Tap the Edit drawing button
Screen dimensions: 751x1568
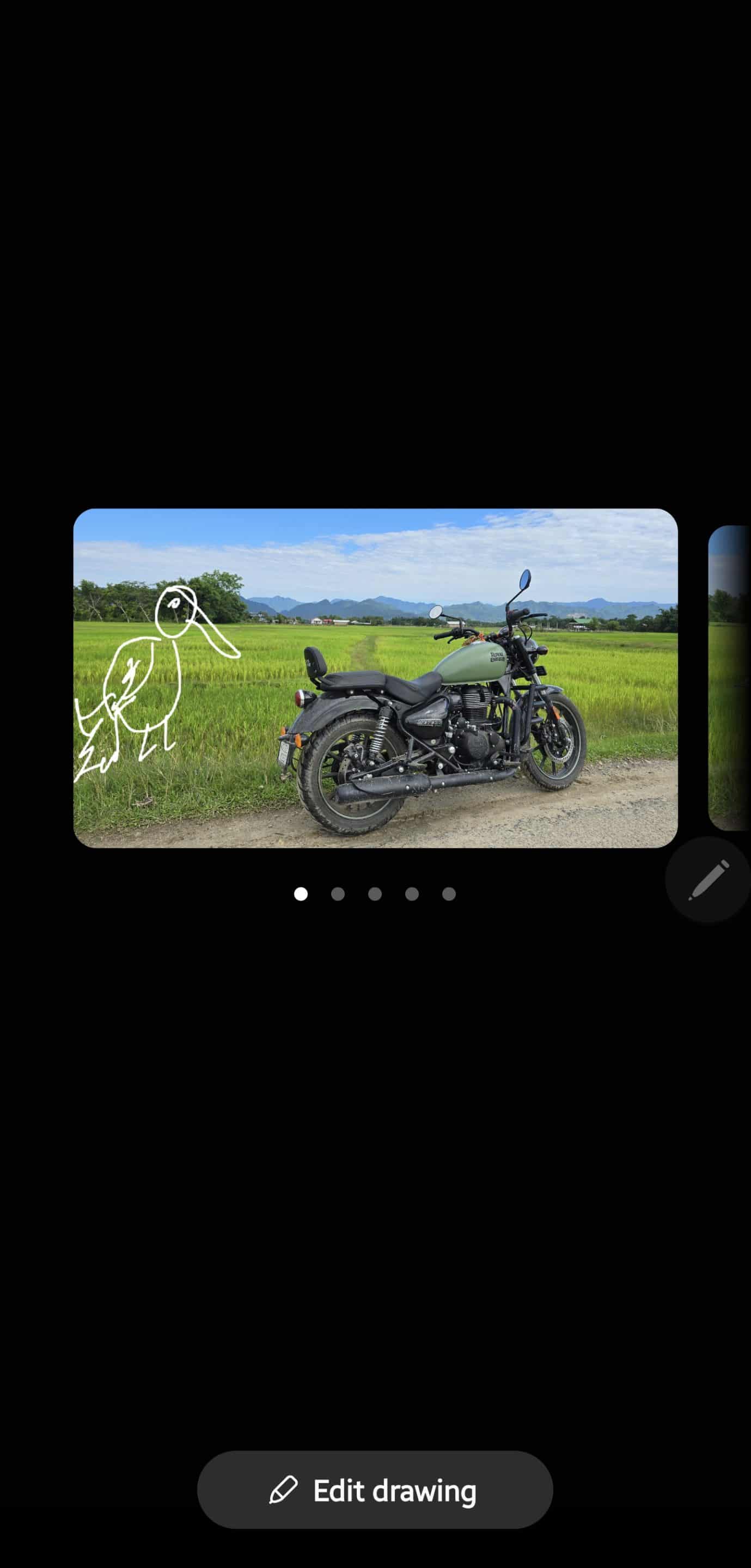(x=375, y=1490)
